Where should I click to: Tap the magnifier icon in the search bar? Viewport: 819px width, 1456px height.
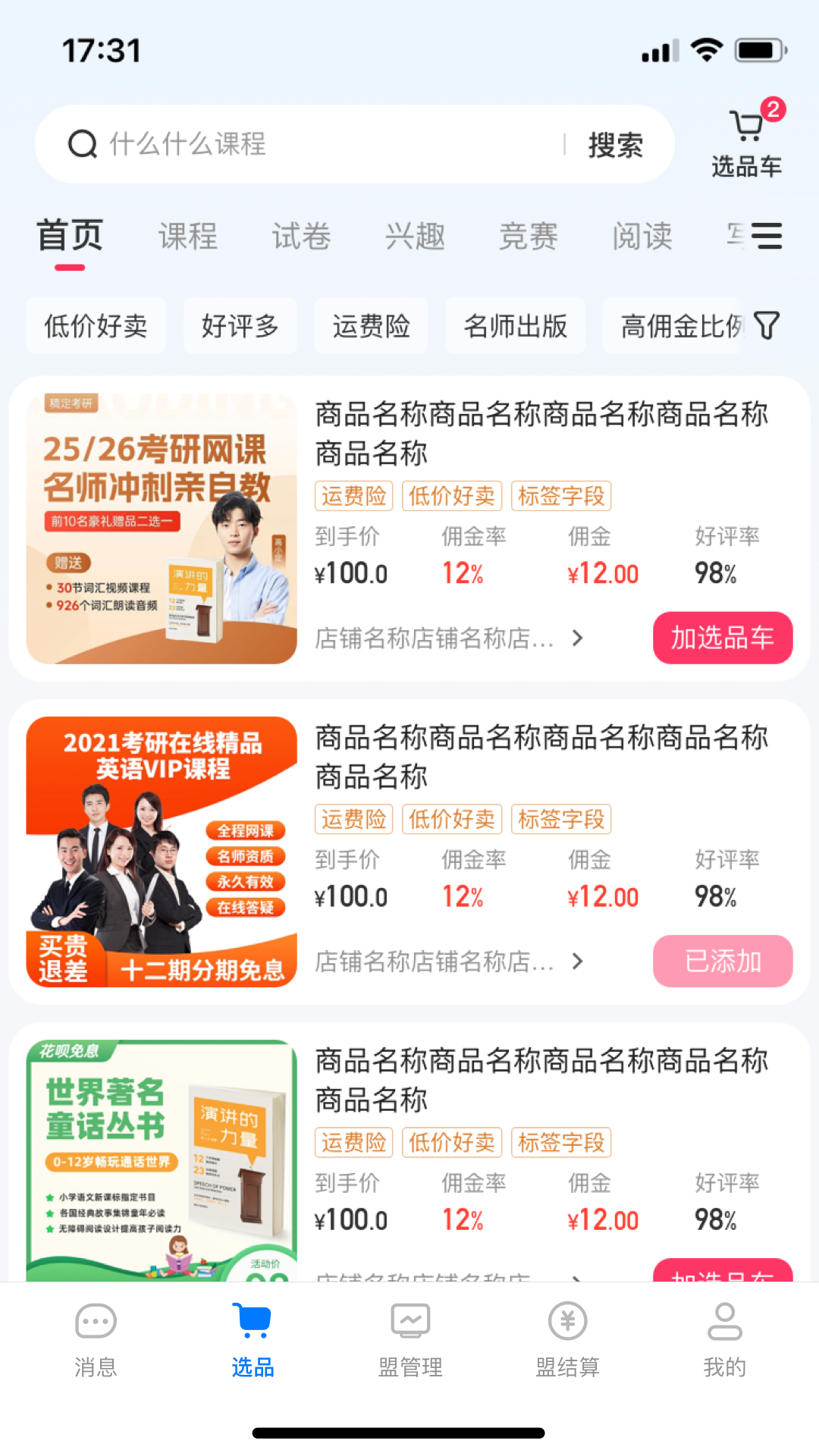coord(82,144)
